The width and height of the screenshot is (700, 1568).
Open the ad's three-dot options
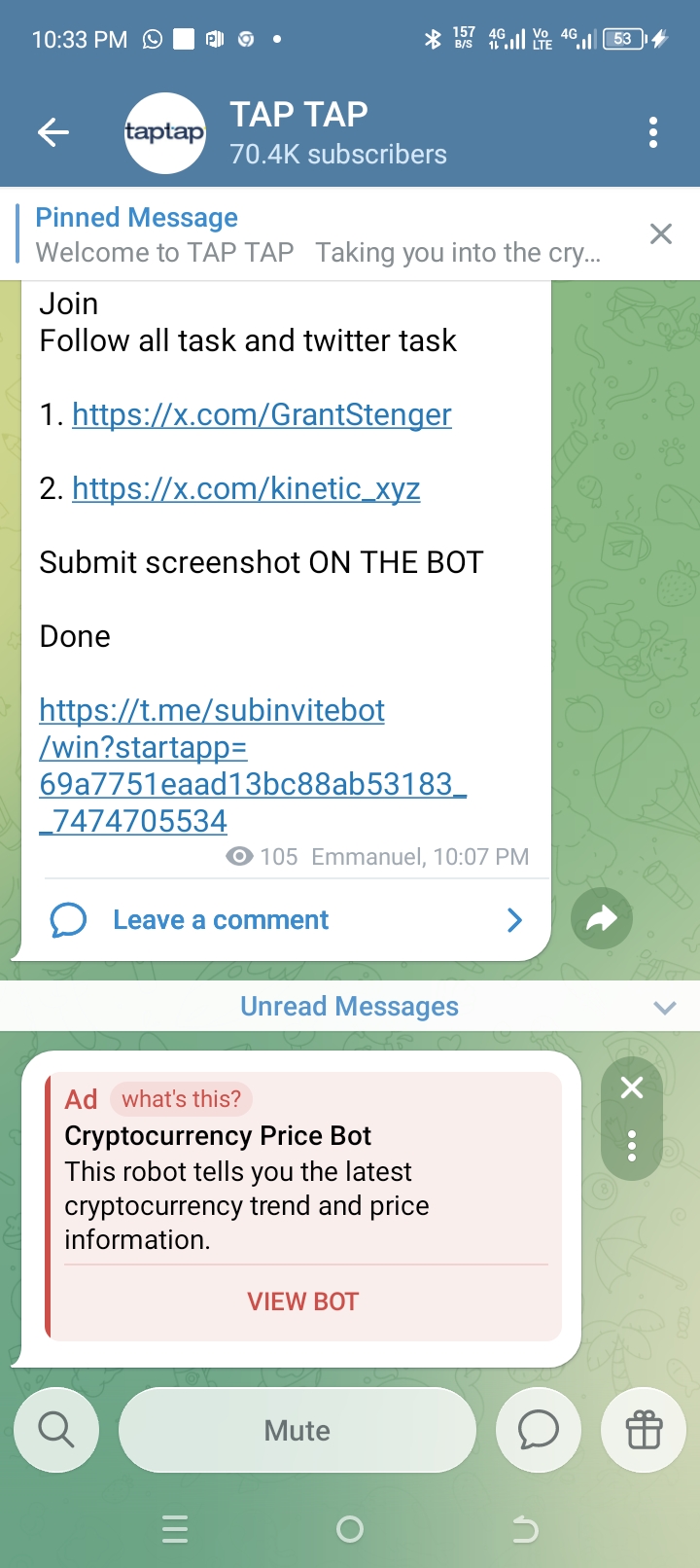click(x=632, y=1146)
